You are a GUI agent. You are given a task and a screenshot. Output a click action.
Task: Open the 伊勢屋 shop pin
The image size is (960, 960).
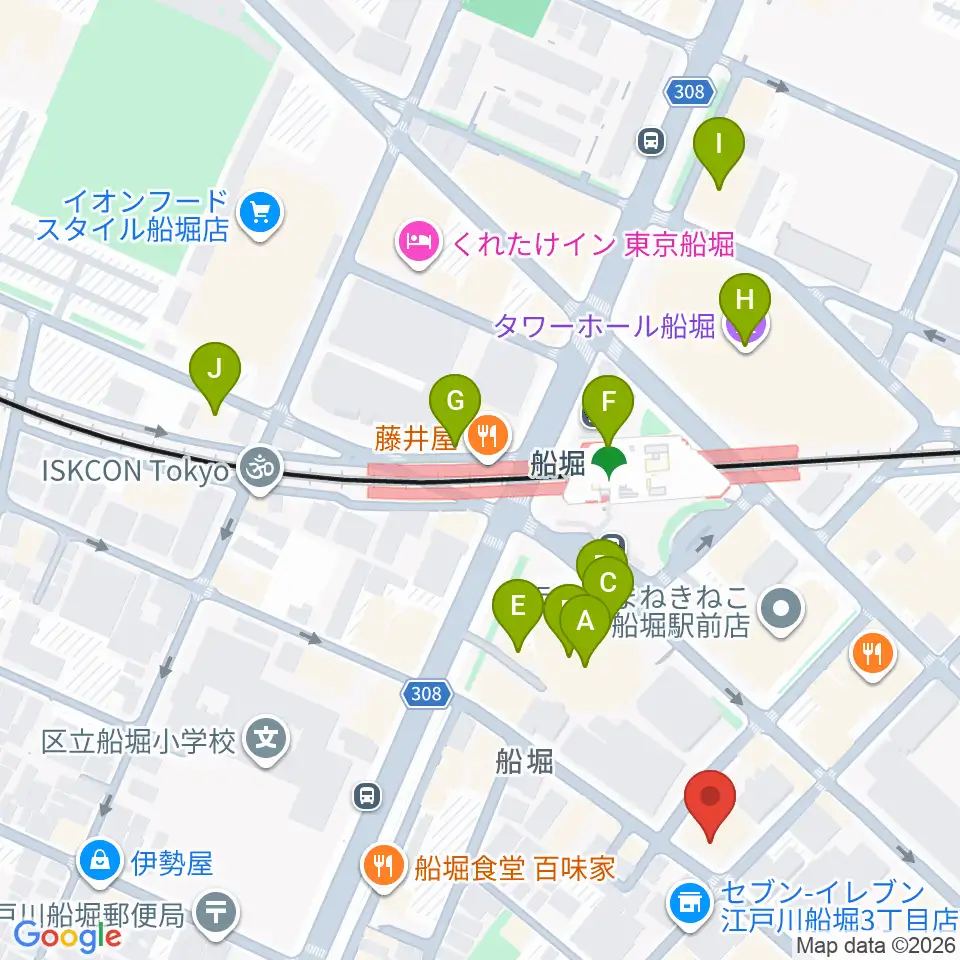tap(101, 863)
